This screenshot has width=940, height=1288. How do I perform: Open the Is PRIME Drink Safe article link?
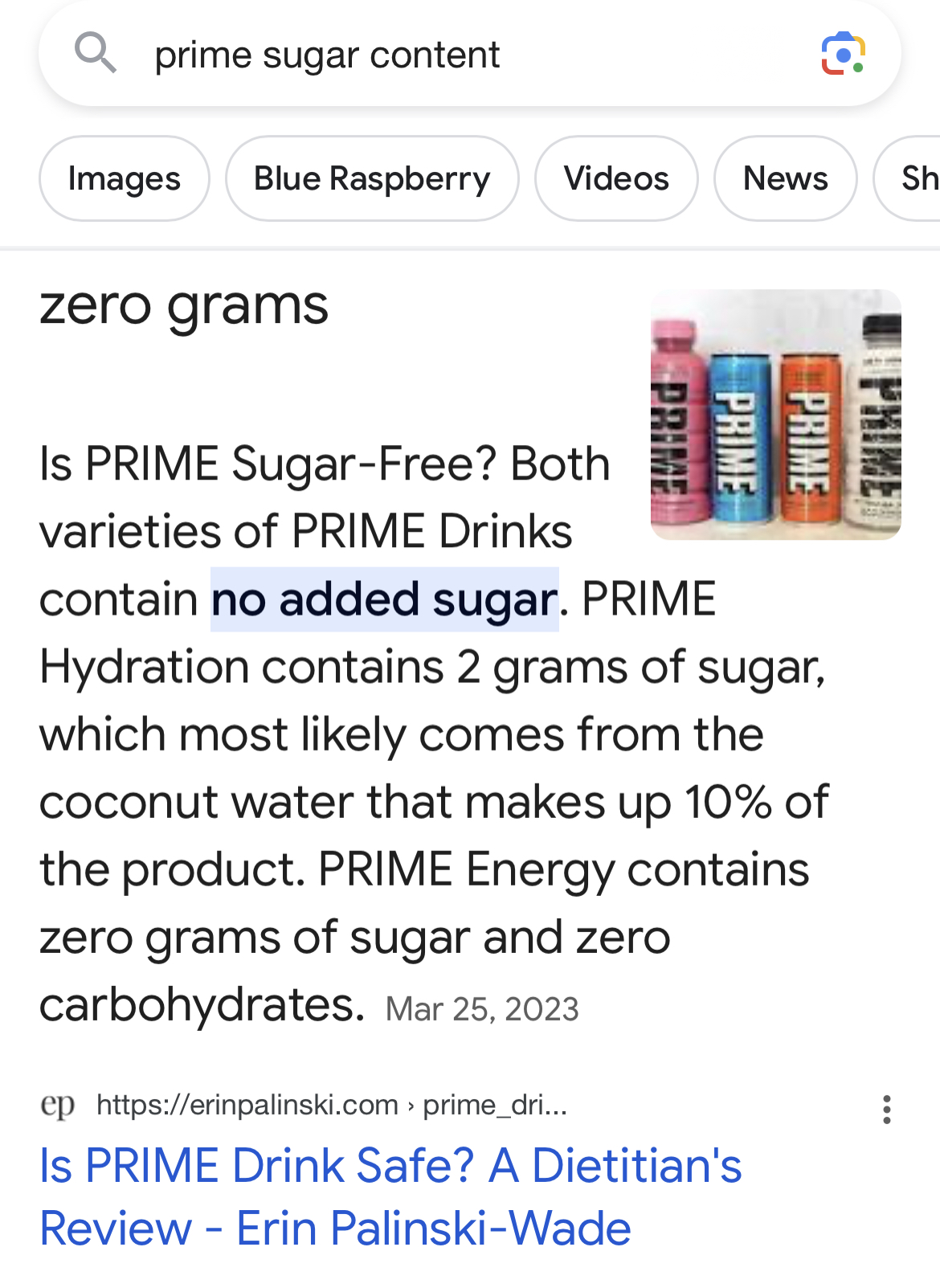point(390,1196)
